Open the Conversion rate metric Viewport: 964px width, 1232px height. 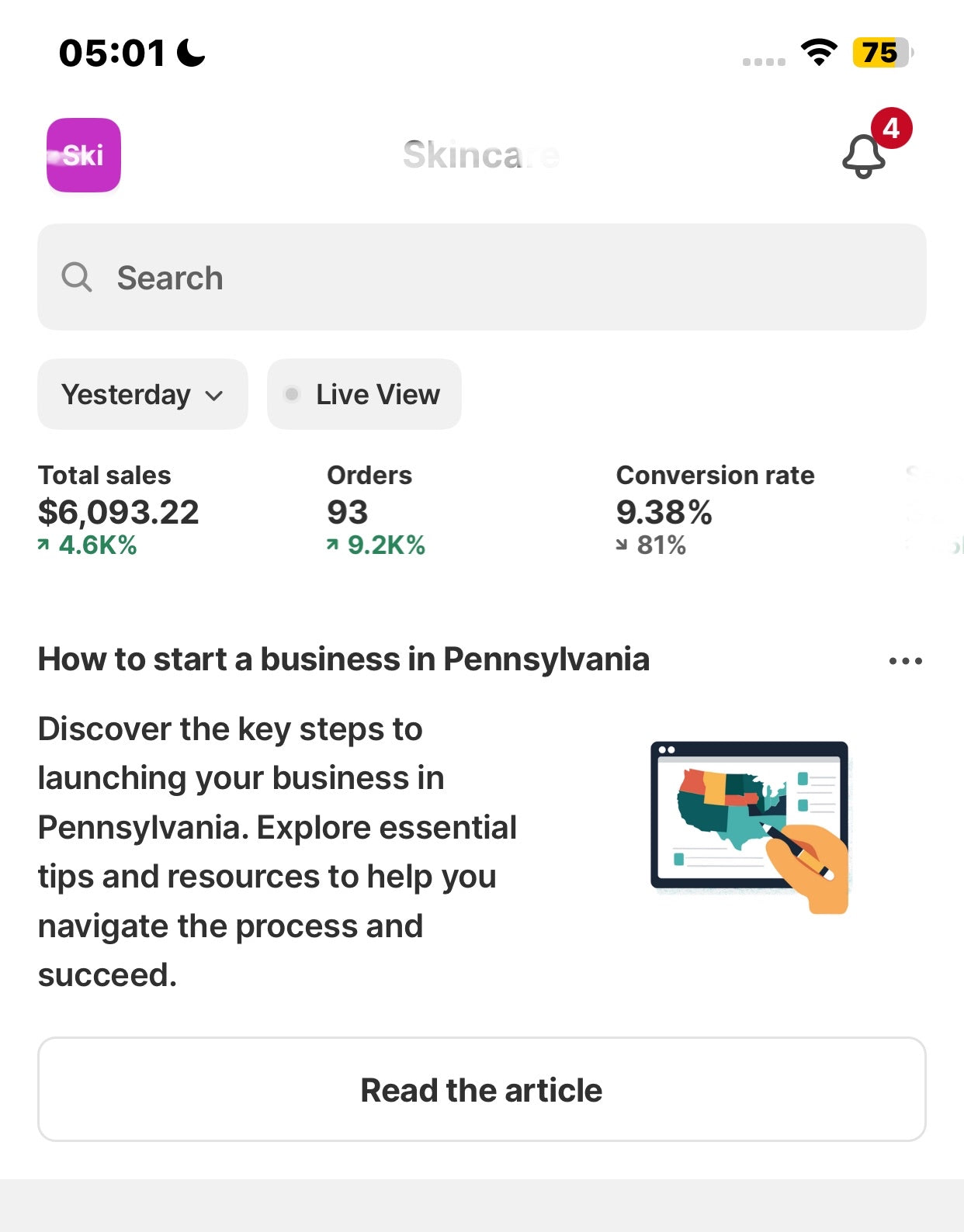pyautogui.click(x=714, y=510)
